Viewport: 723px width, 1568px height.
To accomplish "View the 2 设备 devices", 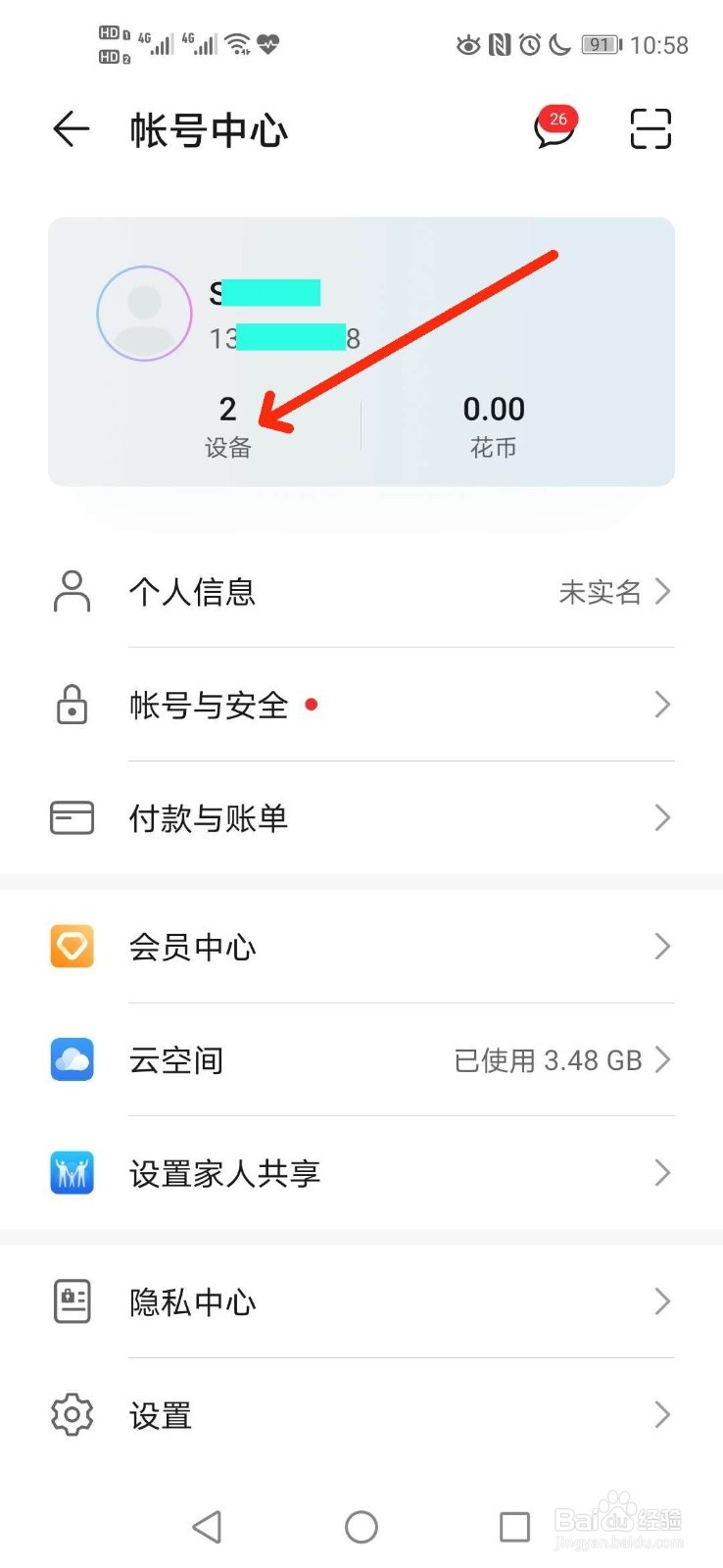I will 227,426.
